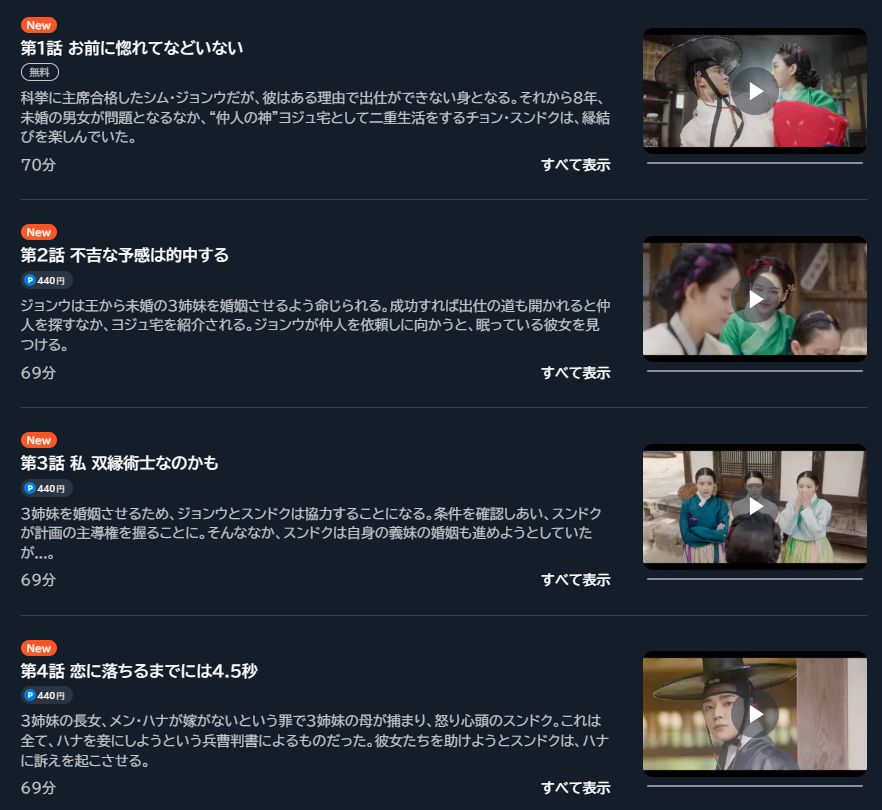Open 第4話 恋に落ちるまでには4.5秒 episode
The height and width of the screenshot is (810, 882).
tap(139, 671)
